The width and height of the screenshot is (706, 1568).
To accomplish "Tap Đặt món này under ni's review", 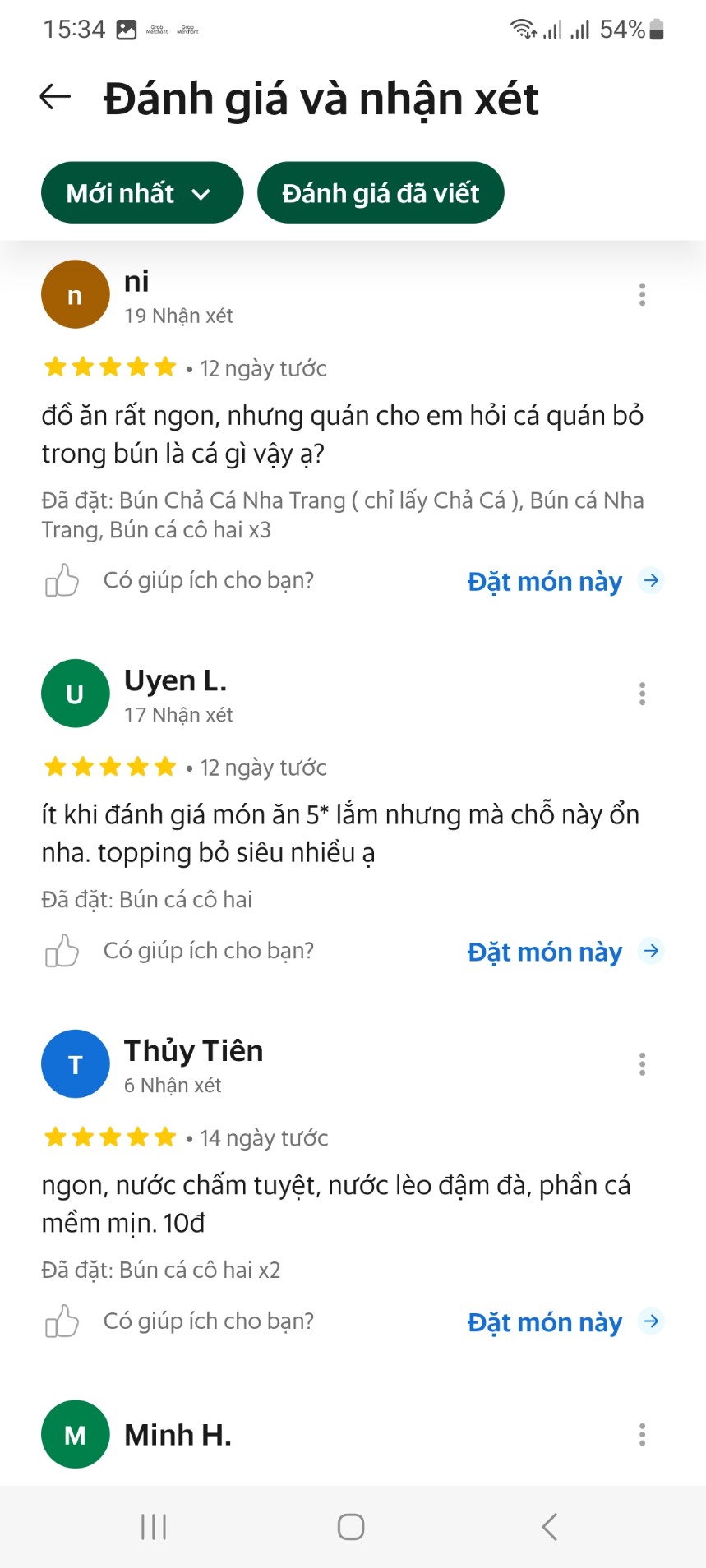I will pyautogui.click(x=564, y=581).
